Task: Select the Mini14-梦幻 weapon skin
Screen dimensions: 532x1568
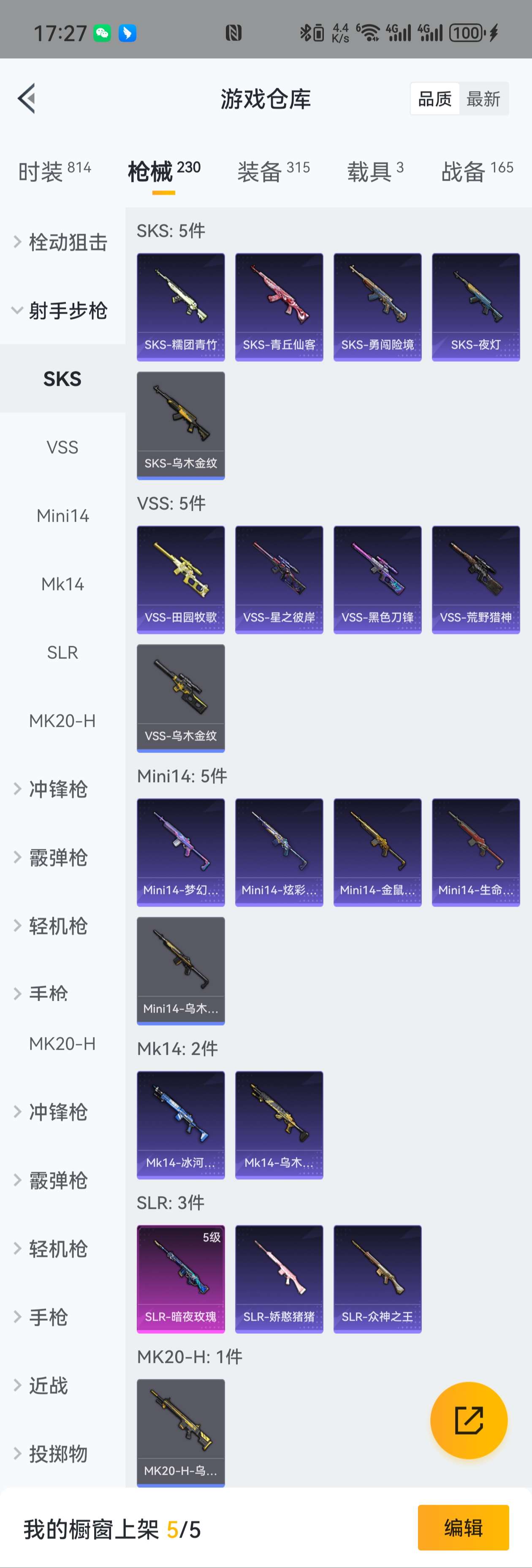Action: [180, 852]
